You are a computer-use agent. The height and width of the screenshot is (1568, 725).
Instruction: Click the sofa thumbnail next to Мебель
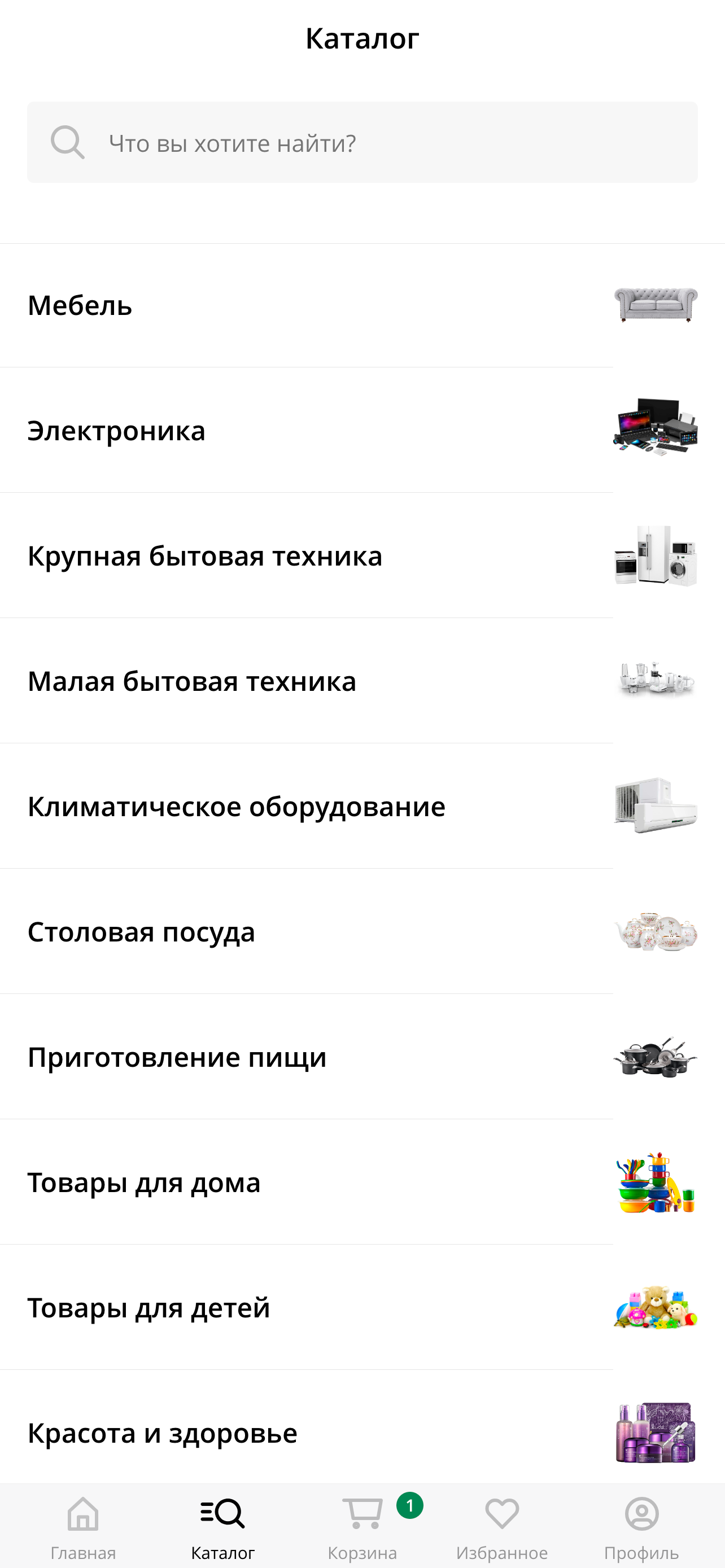coord(654,305)
